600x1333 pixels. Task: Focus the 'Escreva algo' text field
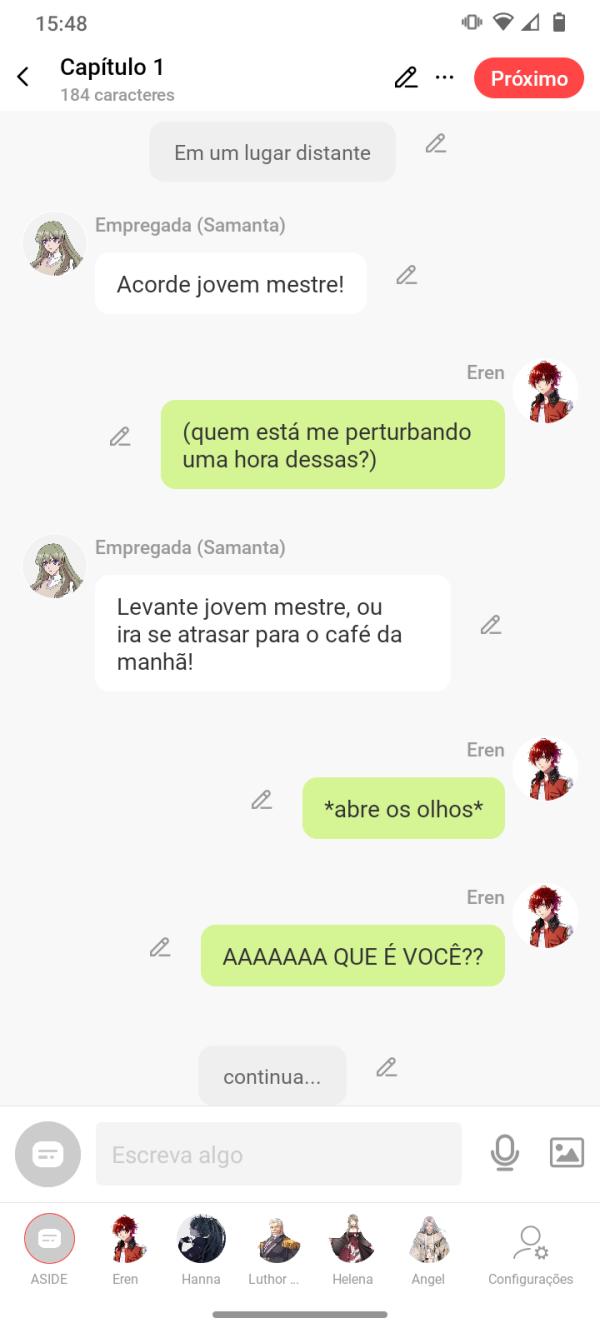click(278, 1154)
